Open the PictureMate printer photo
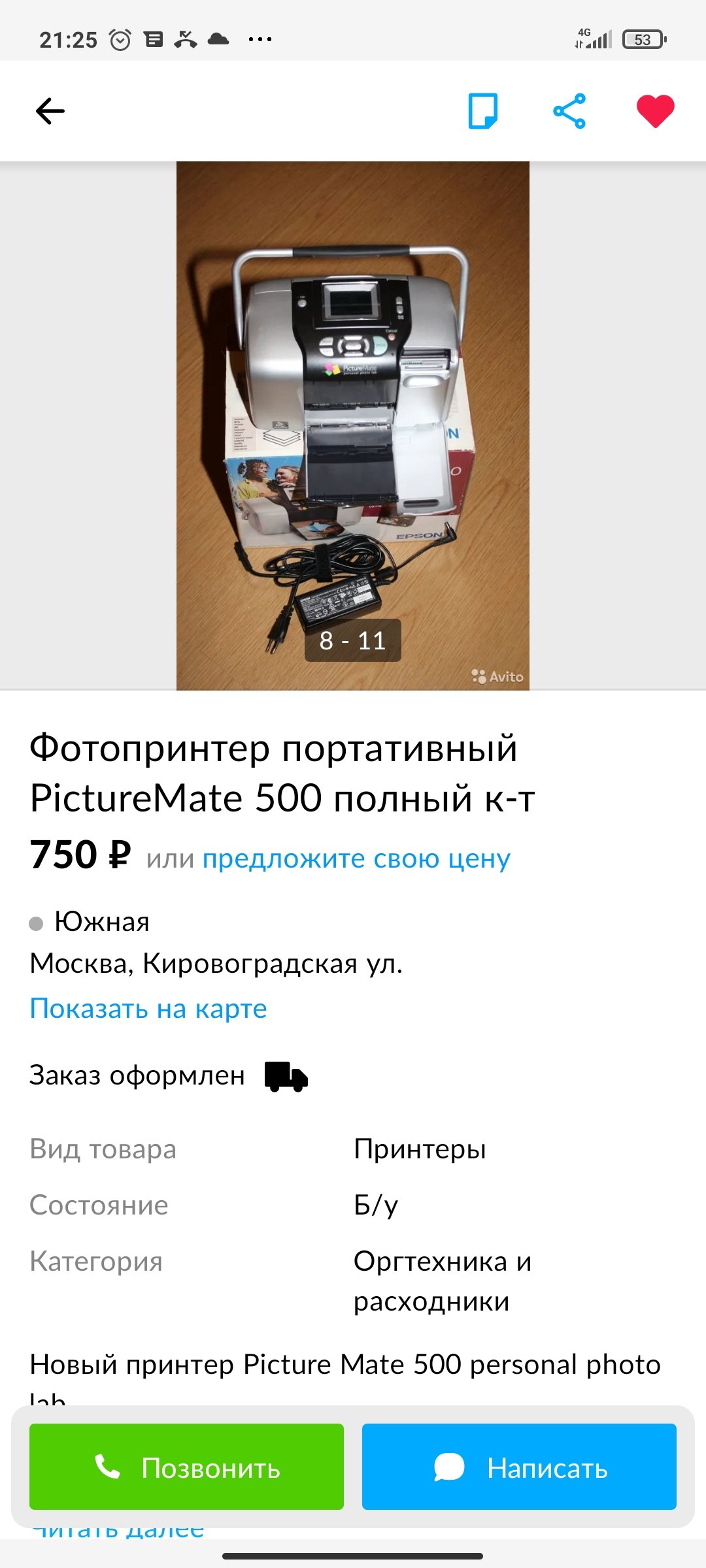The width and height of the screenshot is (706, 1568). pos(353,426)
